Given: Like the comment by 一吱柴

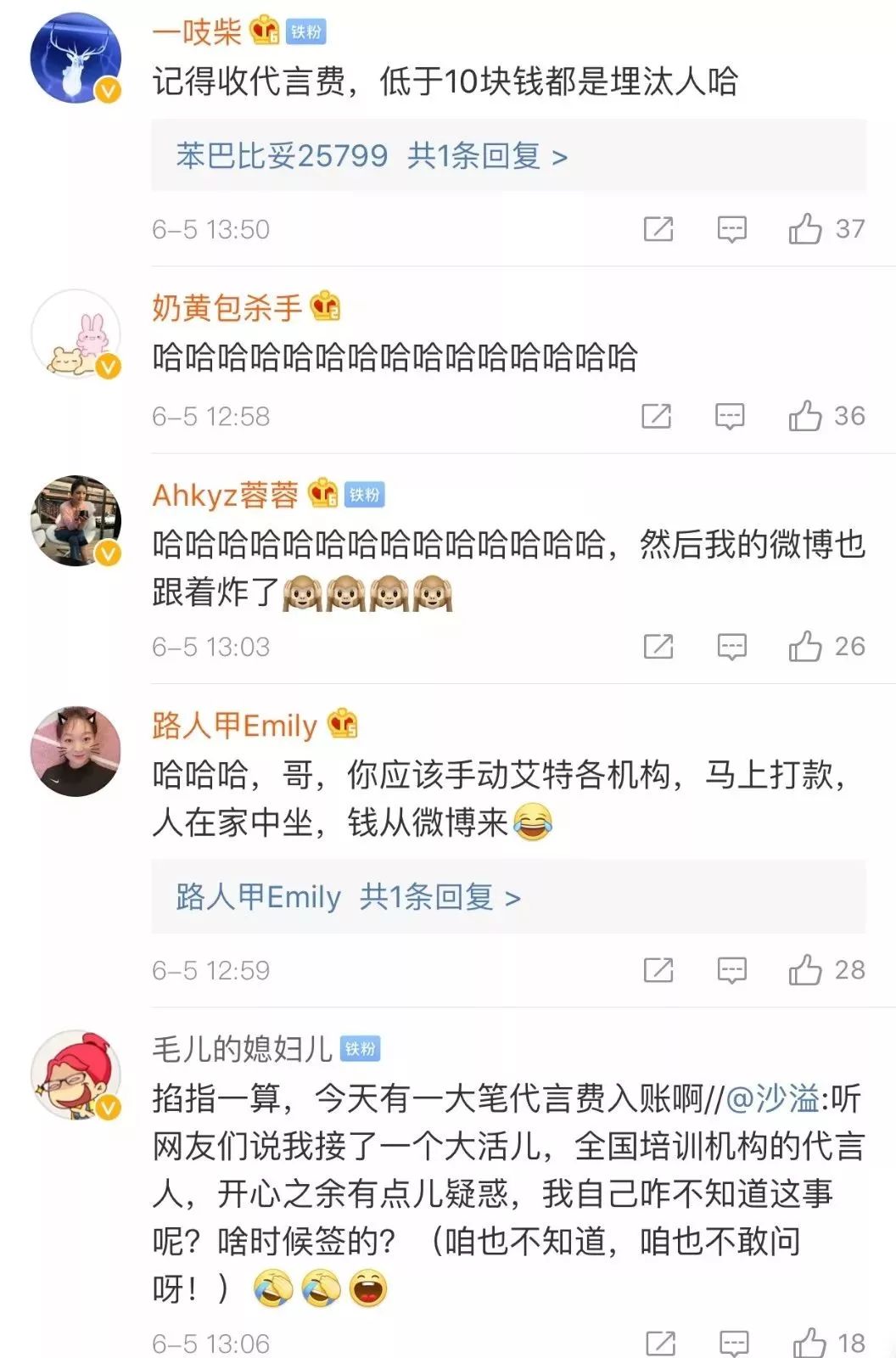Looking at the screenshot, I should click(x=804, y=229).
